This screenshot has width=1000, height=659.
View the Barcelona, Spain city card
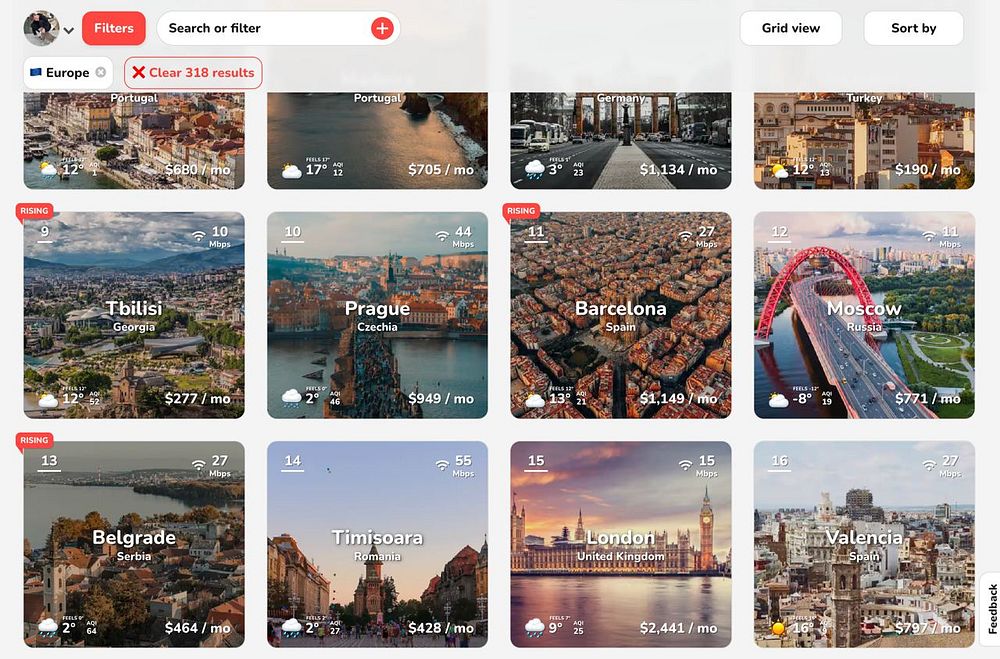click(620, 314)
